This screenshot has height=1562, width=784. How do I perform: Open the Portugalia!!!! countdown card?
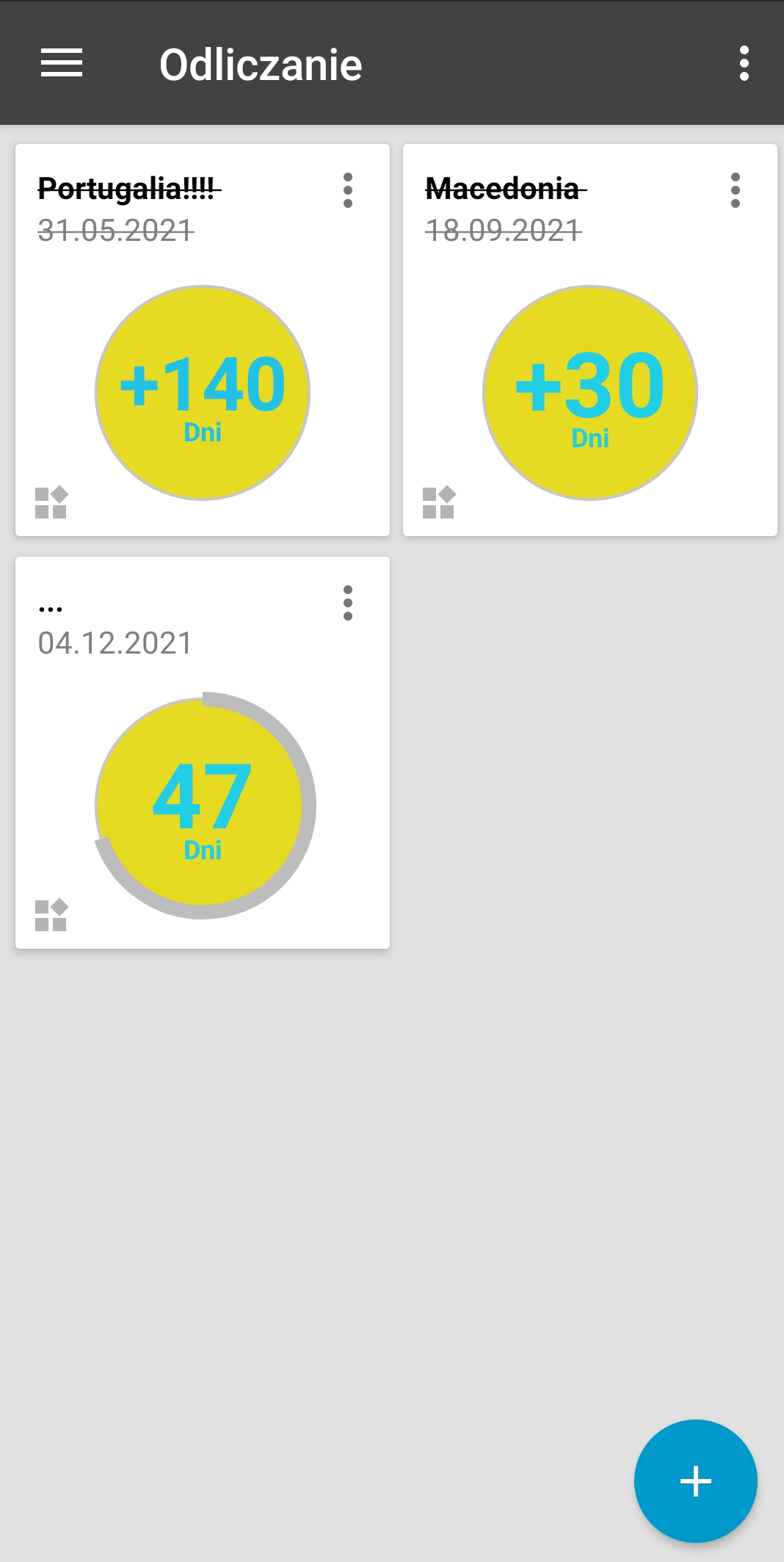coord(203,340)
